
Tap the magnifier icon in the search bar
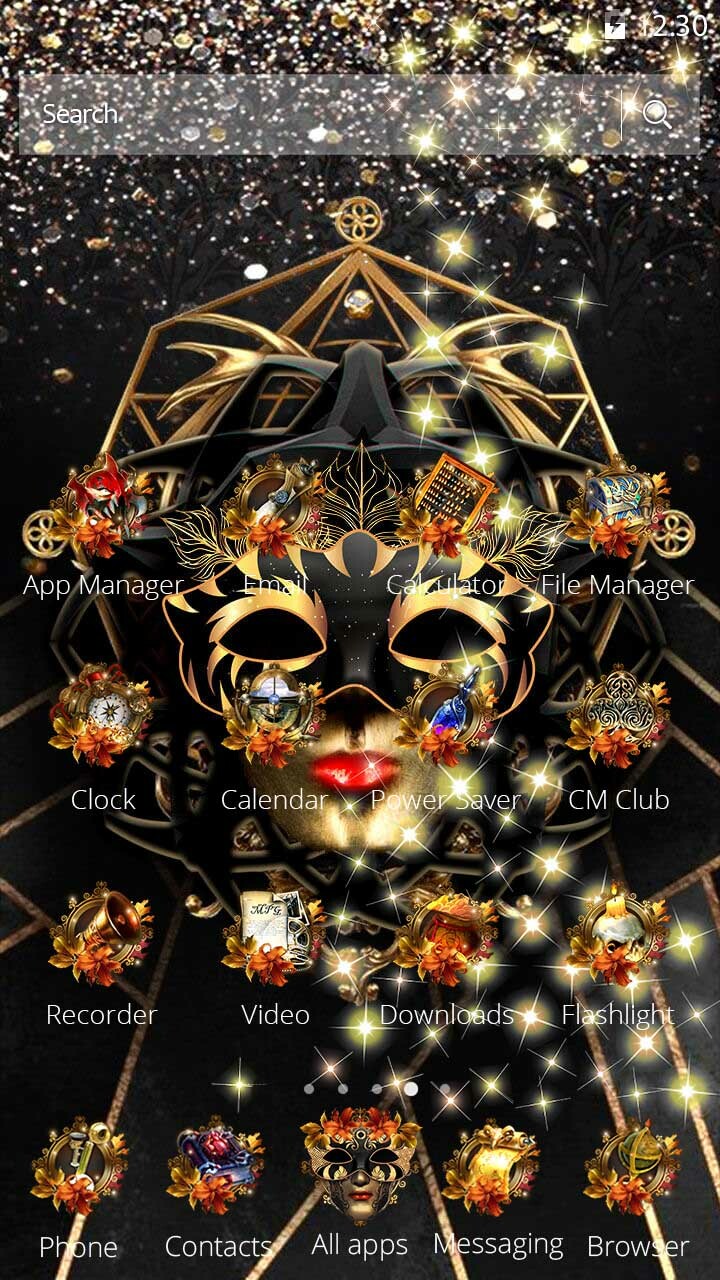coord(655,112)
